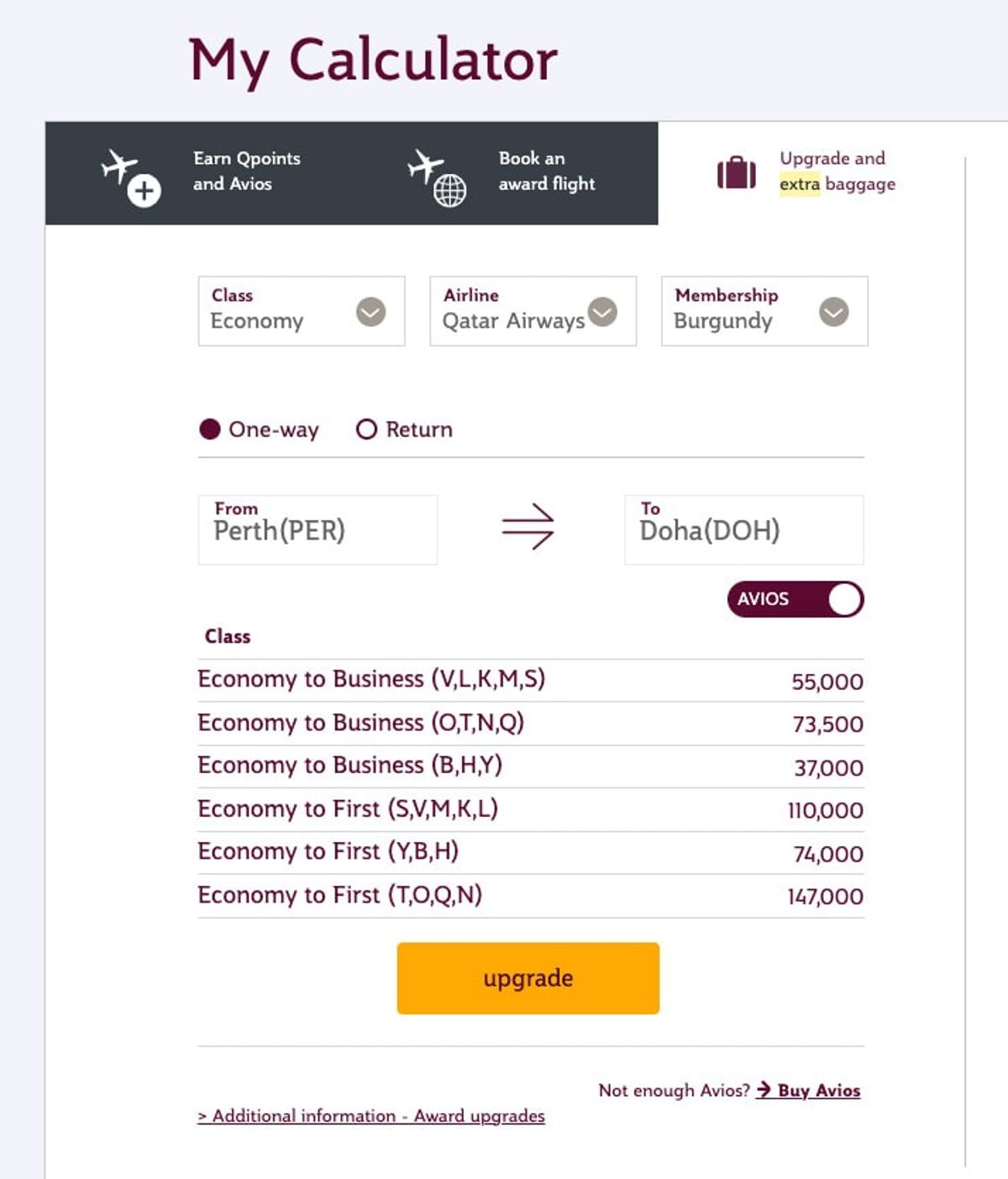Select the Return radio button
The height and width of the screenshot is (1179, 1008).
[x=366, y=429]
